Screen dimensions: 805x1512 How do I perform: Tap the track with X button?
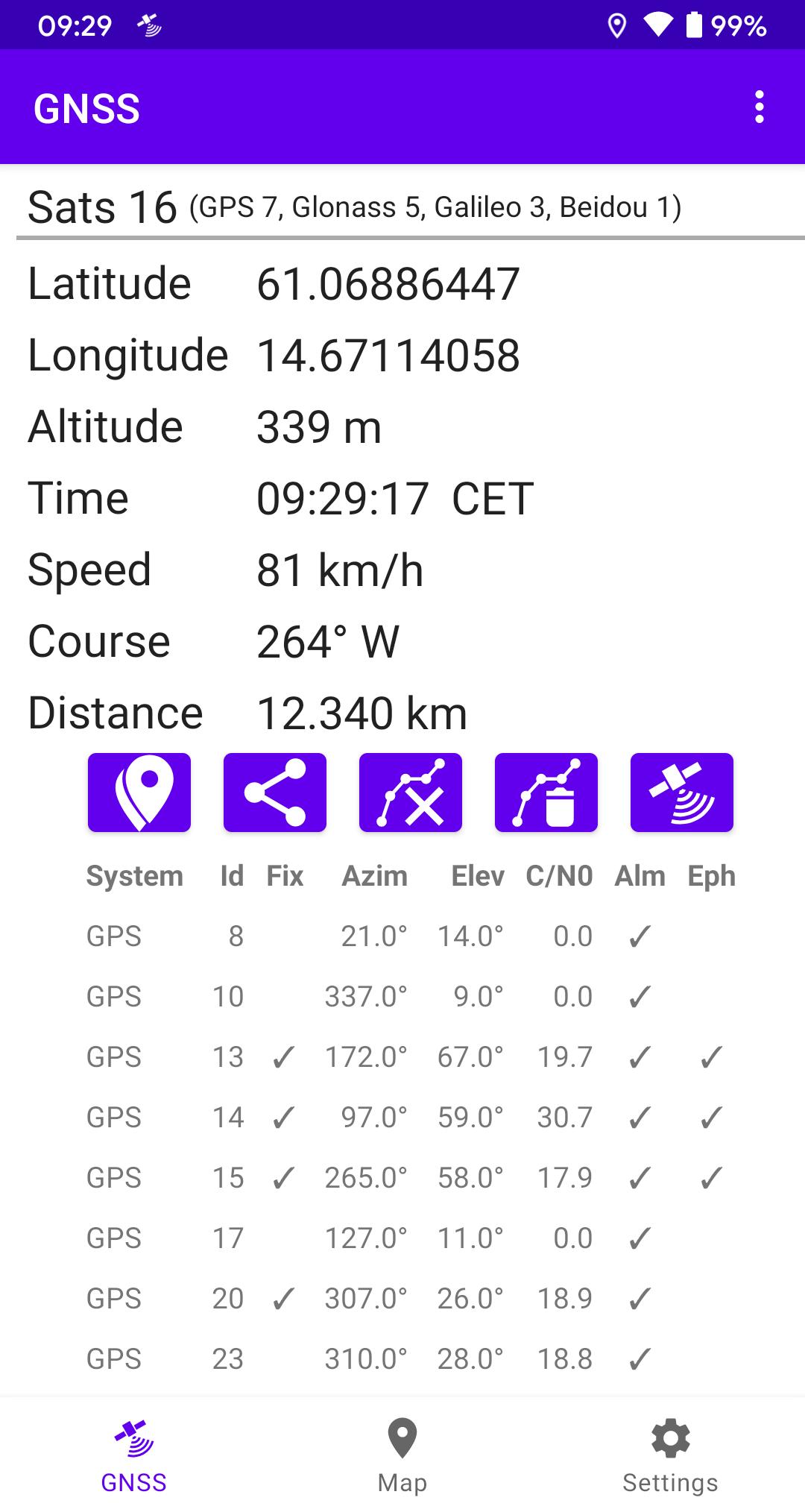click(x=411, y=793)
